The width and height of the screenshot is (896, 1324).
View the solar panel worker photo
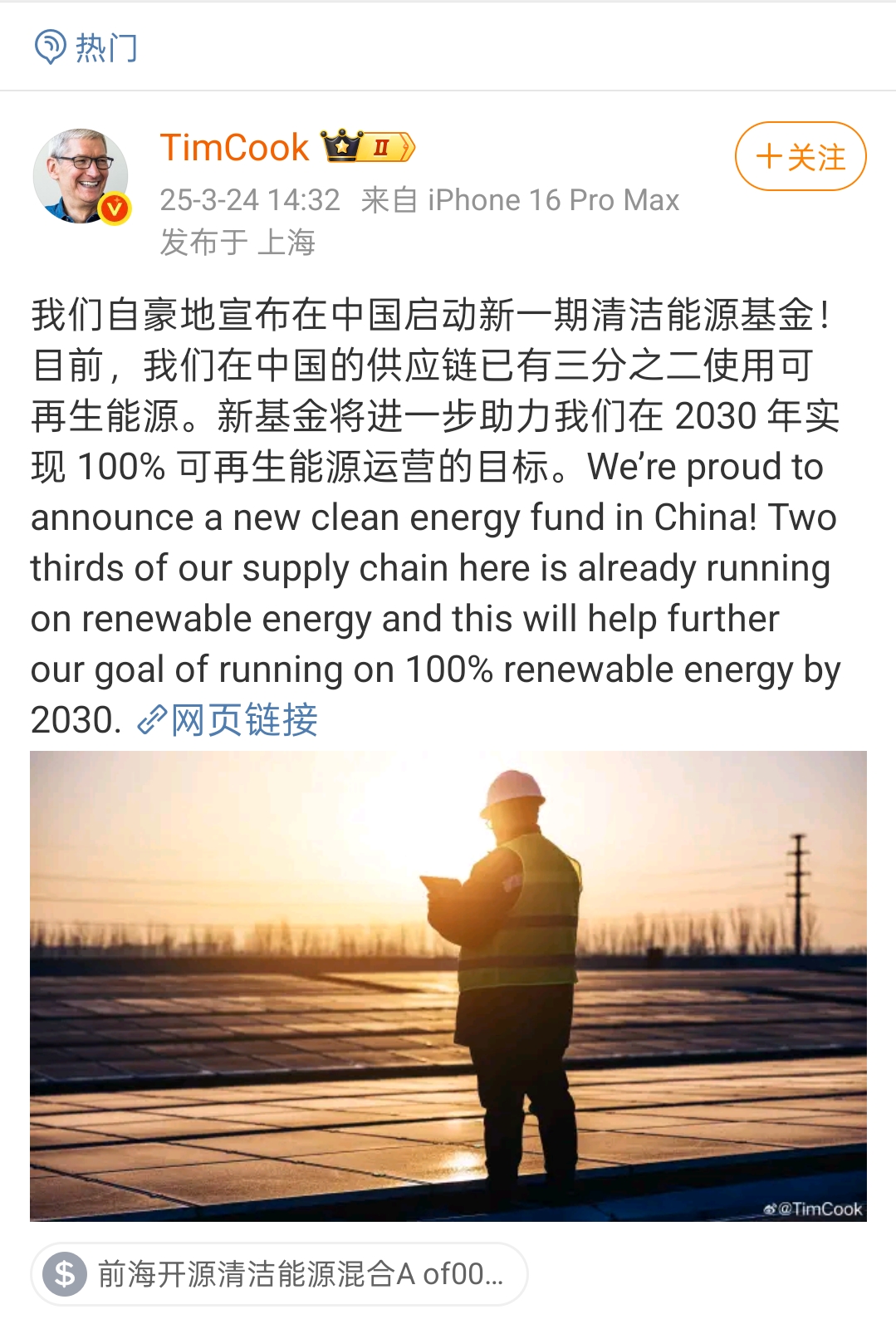448,986
